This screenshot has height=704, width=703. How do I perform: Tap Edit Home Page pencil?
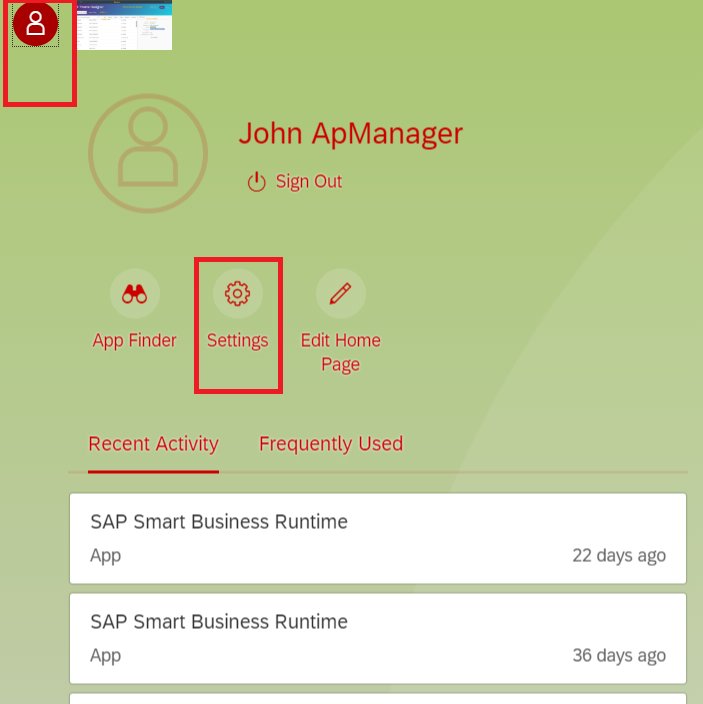click(x=340, y=294)
